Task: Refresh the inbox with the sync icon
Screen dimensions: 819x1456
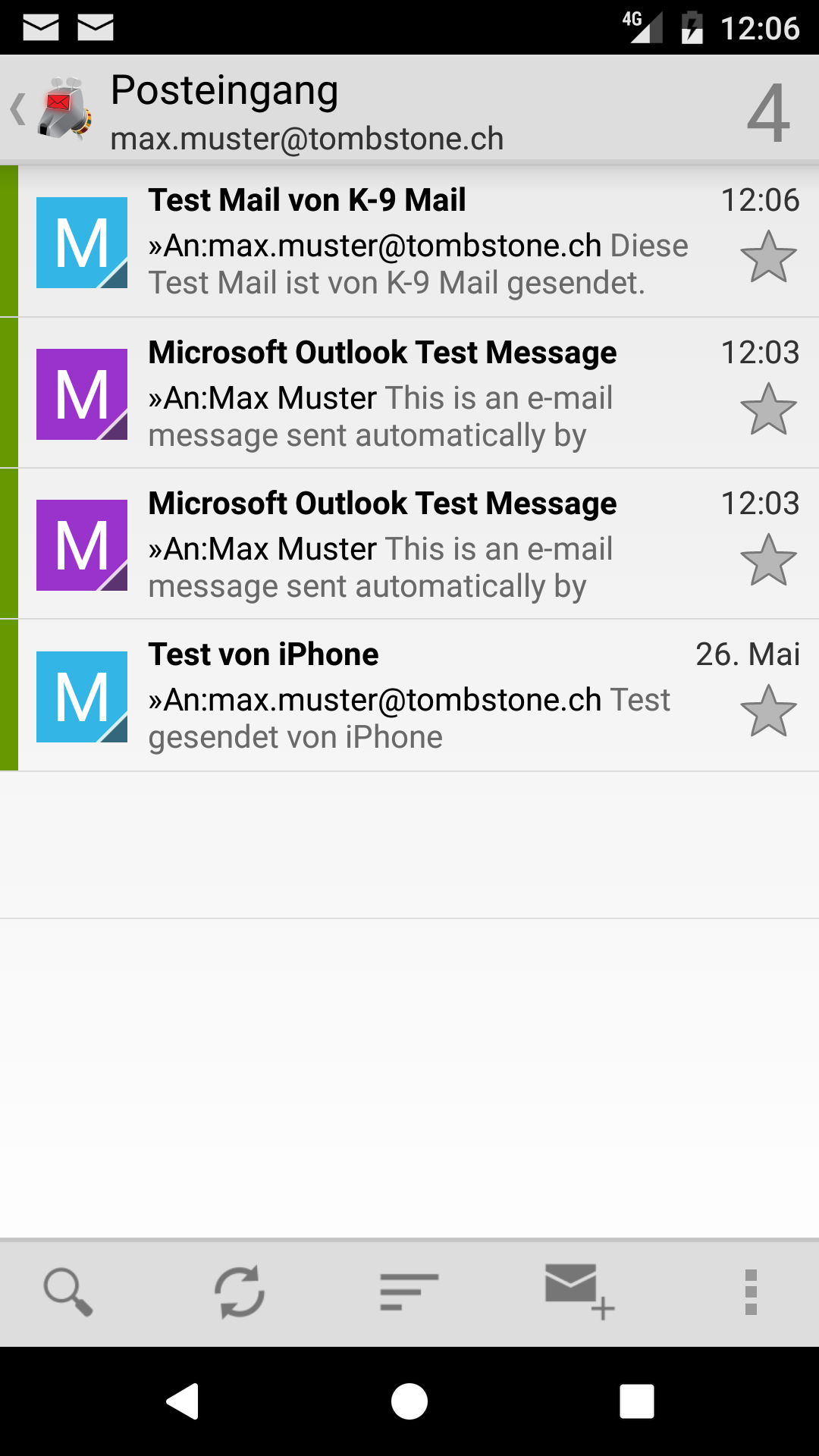Action: point(240,1292)
